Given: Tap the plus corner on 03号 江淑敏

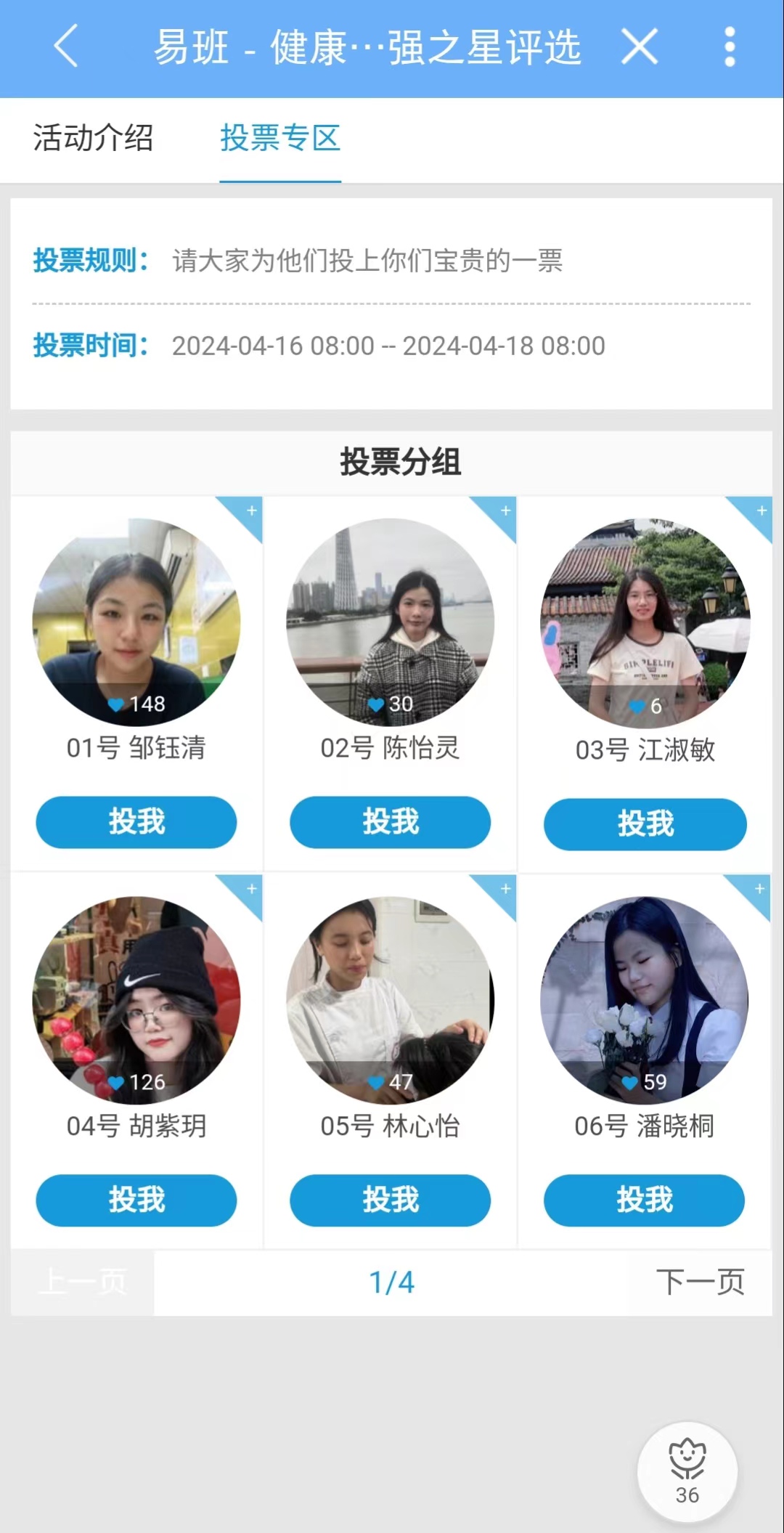Looking at the screenshot, I should 759,512.
